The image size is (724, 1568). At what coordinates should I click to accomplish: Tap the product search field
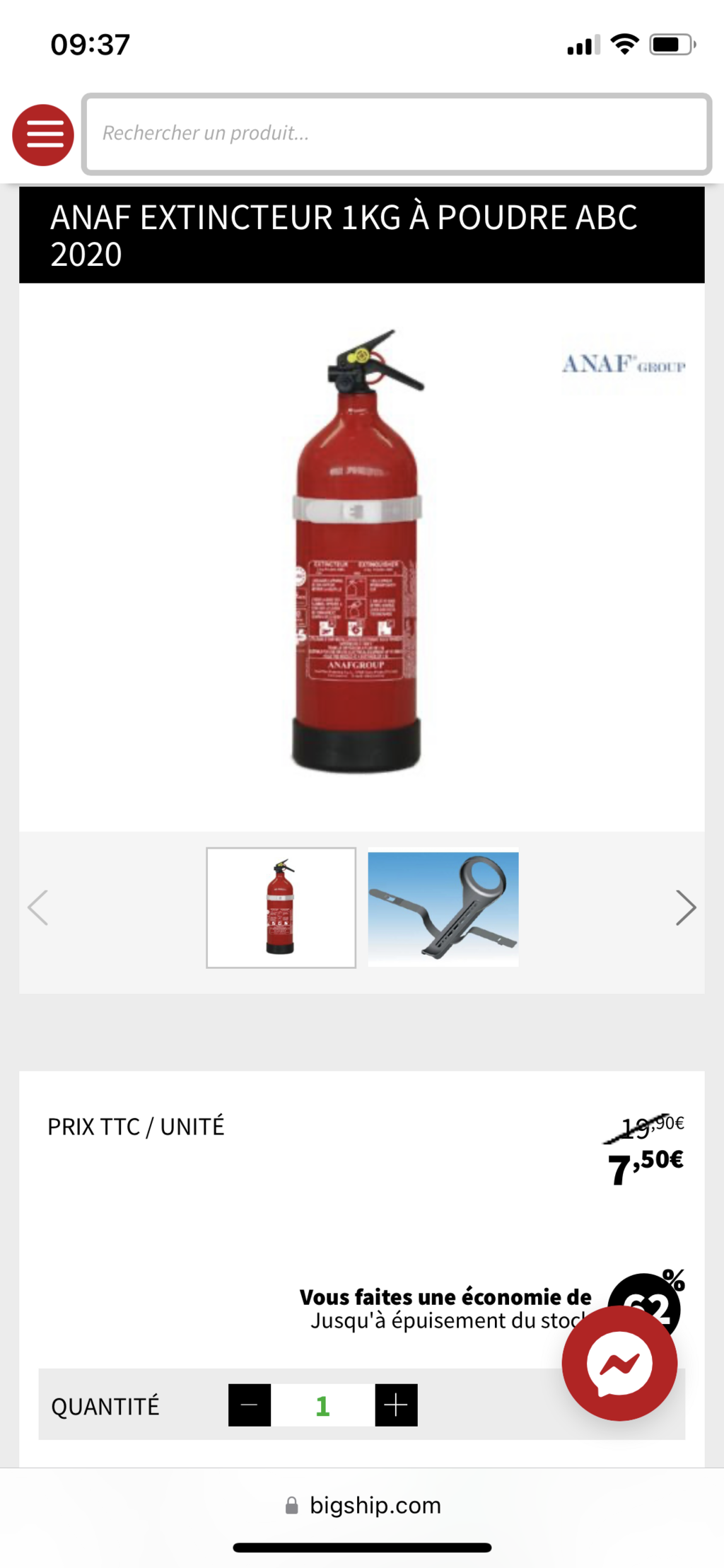tap(397, 134)
